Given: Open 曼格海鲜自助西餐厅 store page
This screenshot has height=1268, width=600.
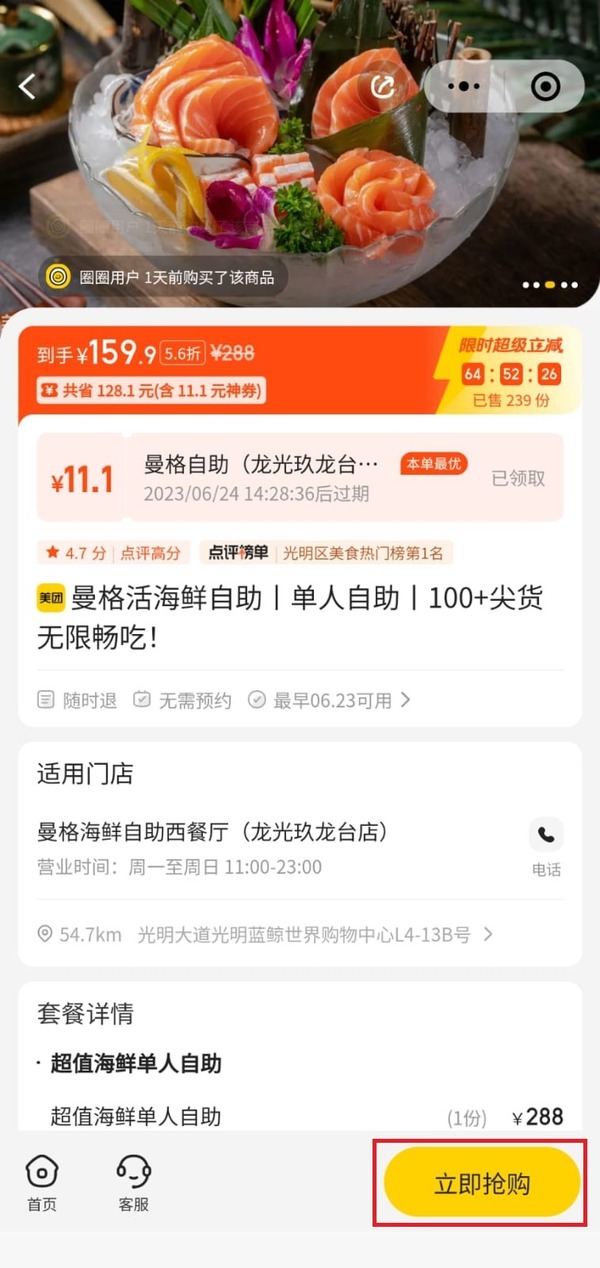Looking at the screenshot, I should click(212, 831).
